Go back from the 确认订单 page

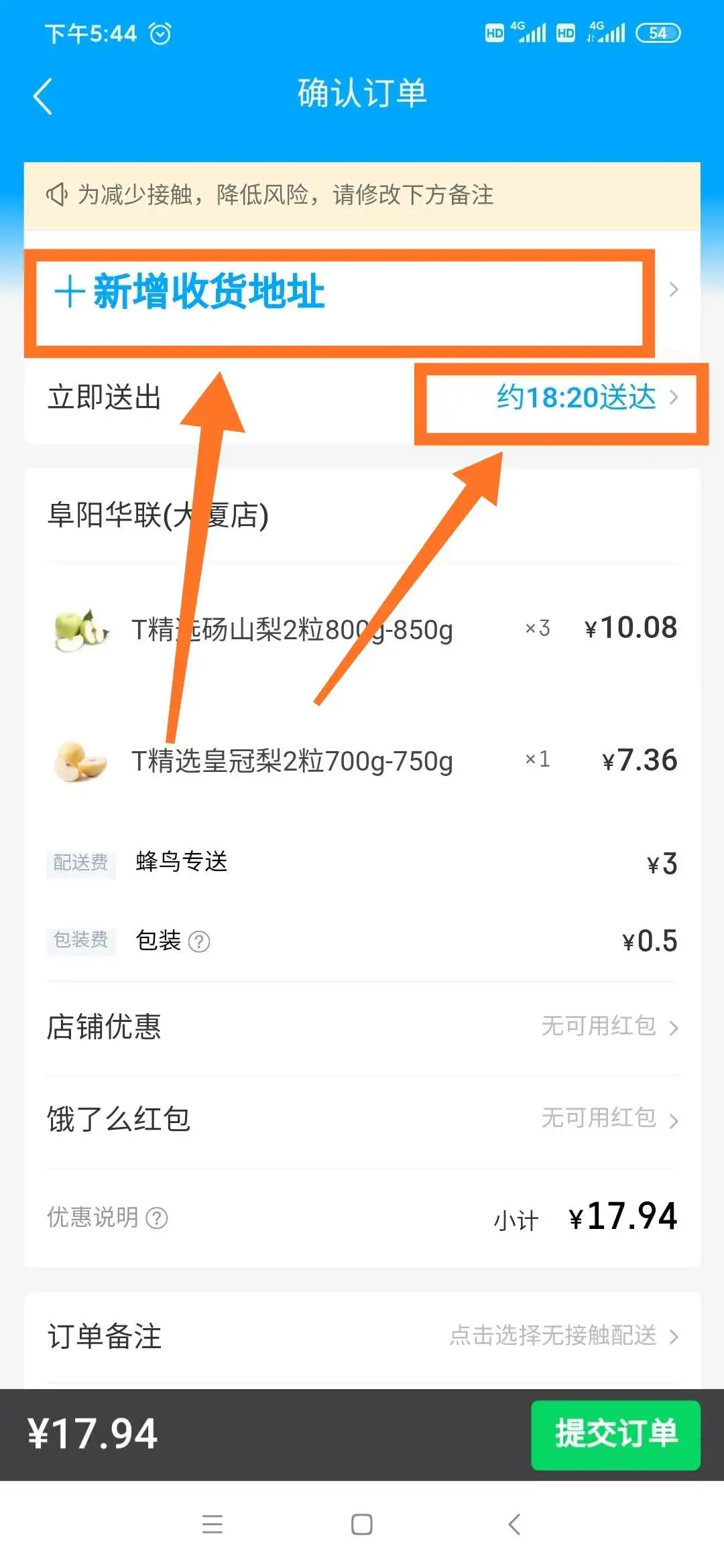pos(43,96)
